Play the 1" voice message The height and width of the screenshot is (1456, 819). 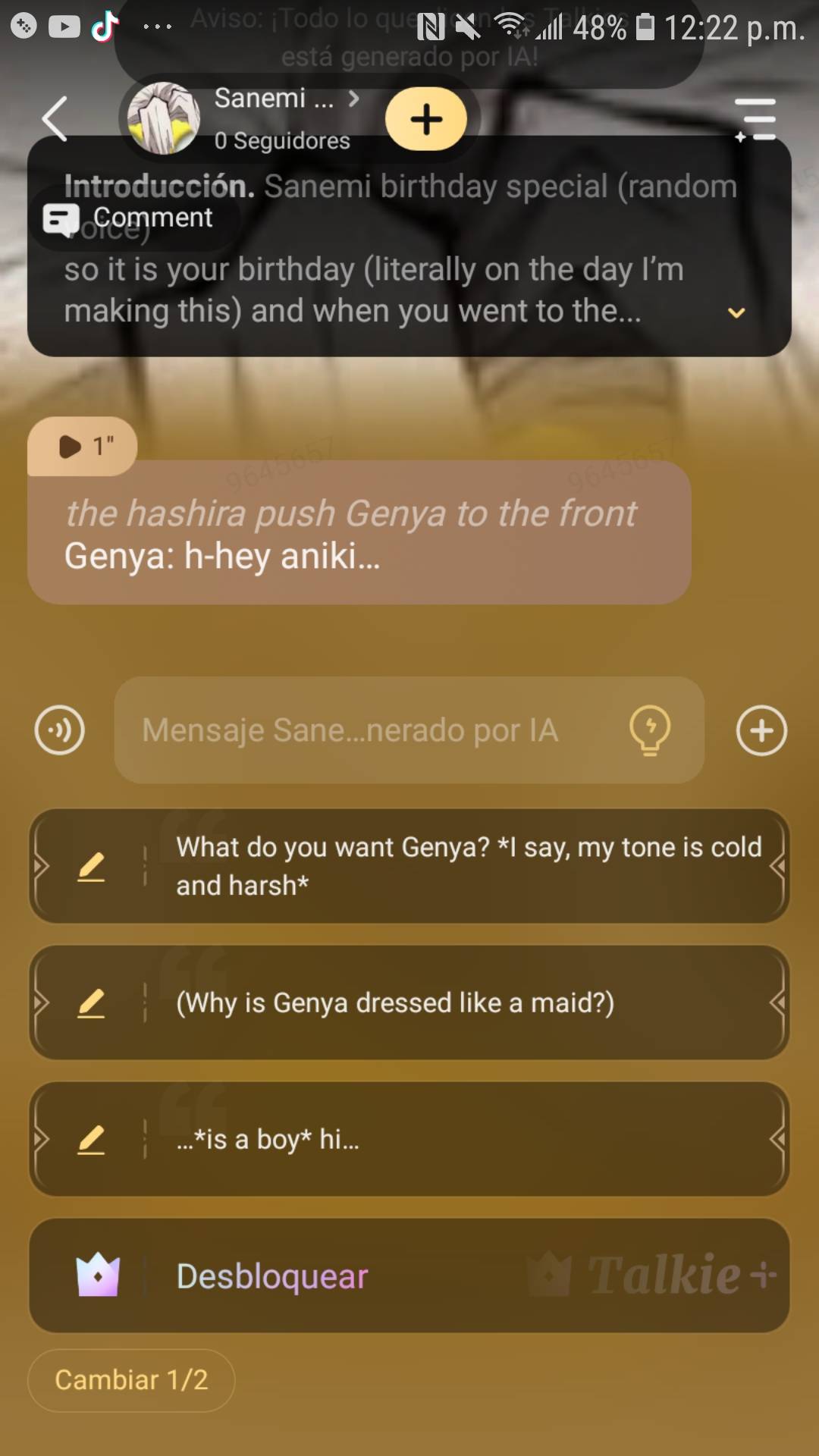tap(83, 447)
